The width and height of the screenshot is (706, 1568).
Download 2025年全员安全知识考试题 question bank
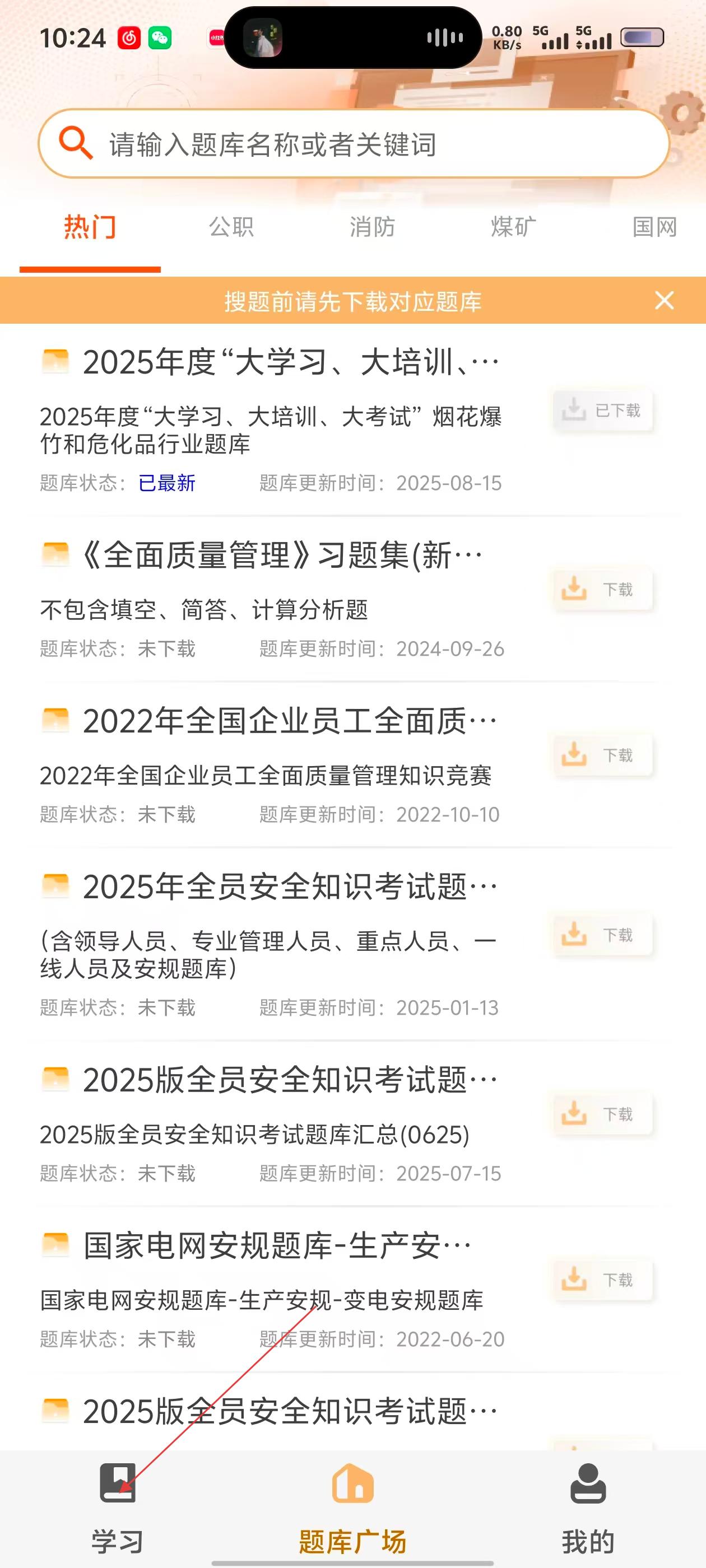coord(602,934)
